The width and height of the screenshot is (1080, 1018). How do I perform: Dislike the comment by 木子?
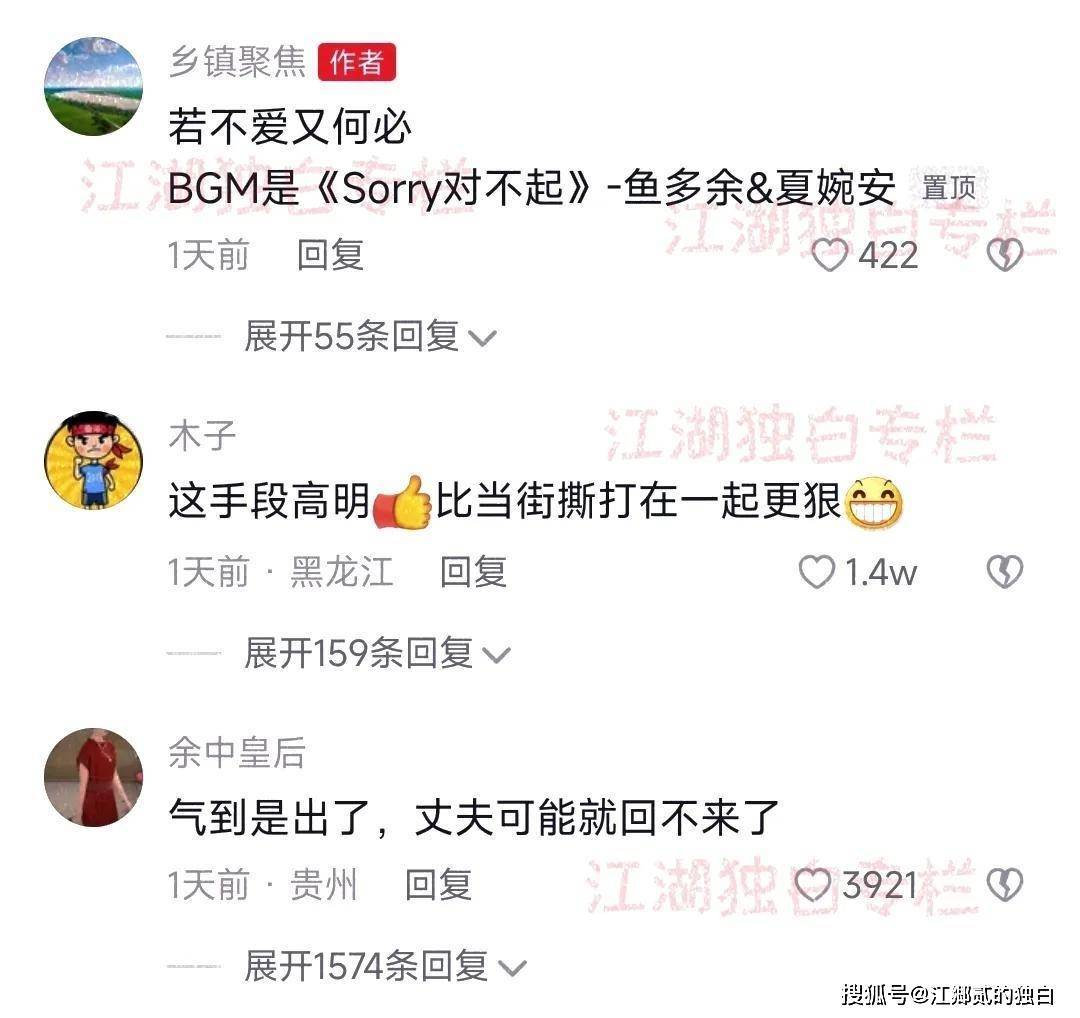pyautogui.click(x=1004, y=572)
